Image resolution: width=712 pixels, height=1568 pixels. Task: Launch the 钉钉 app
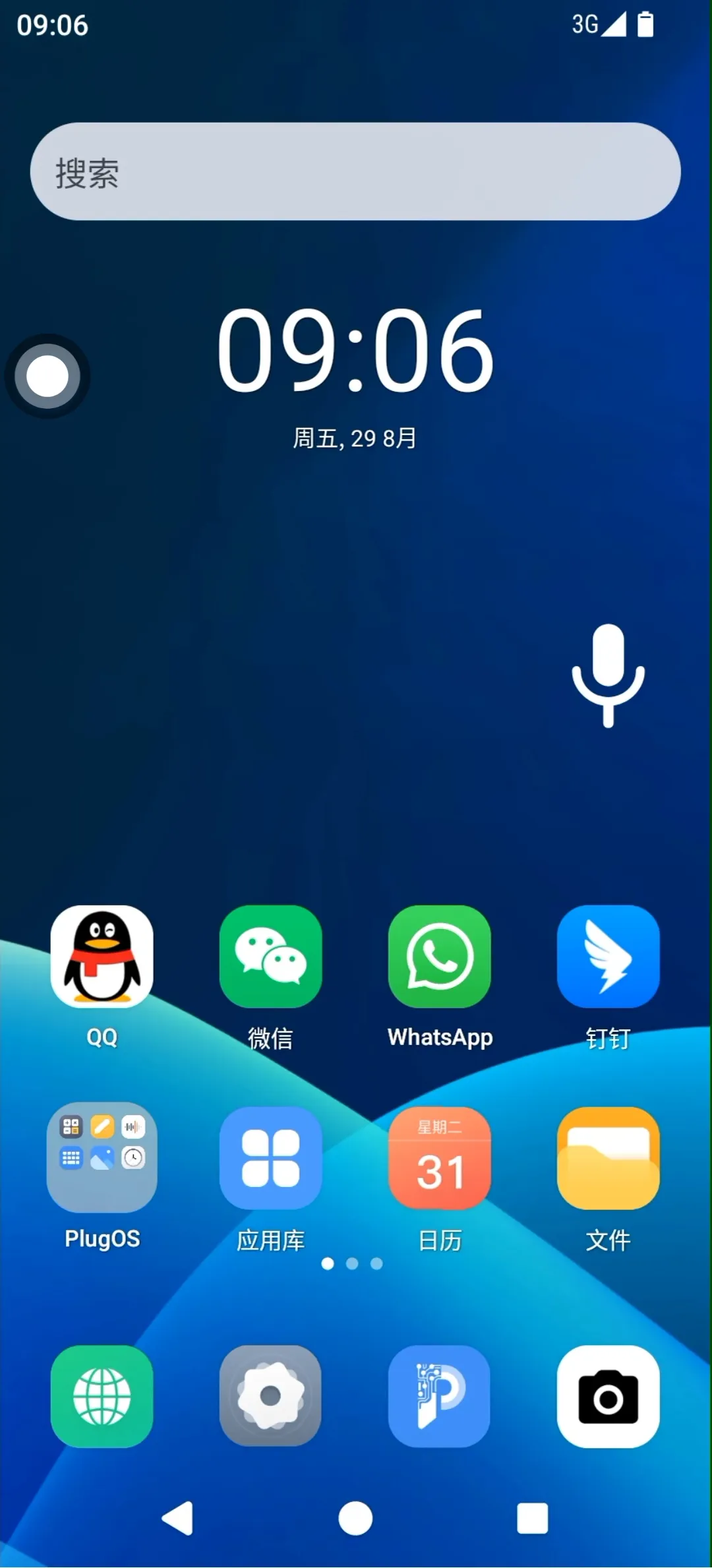608,956
